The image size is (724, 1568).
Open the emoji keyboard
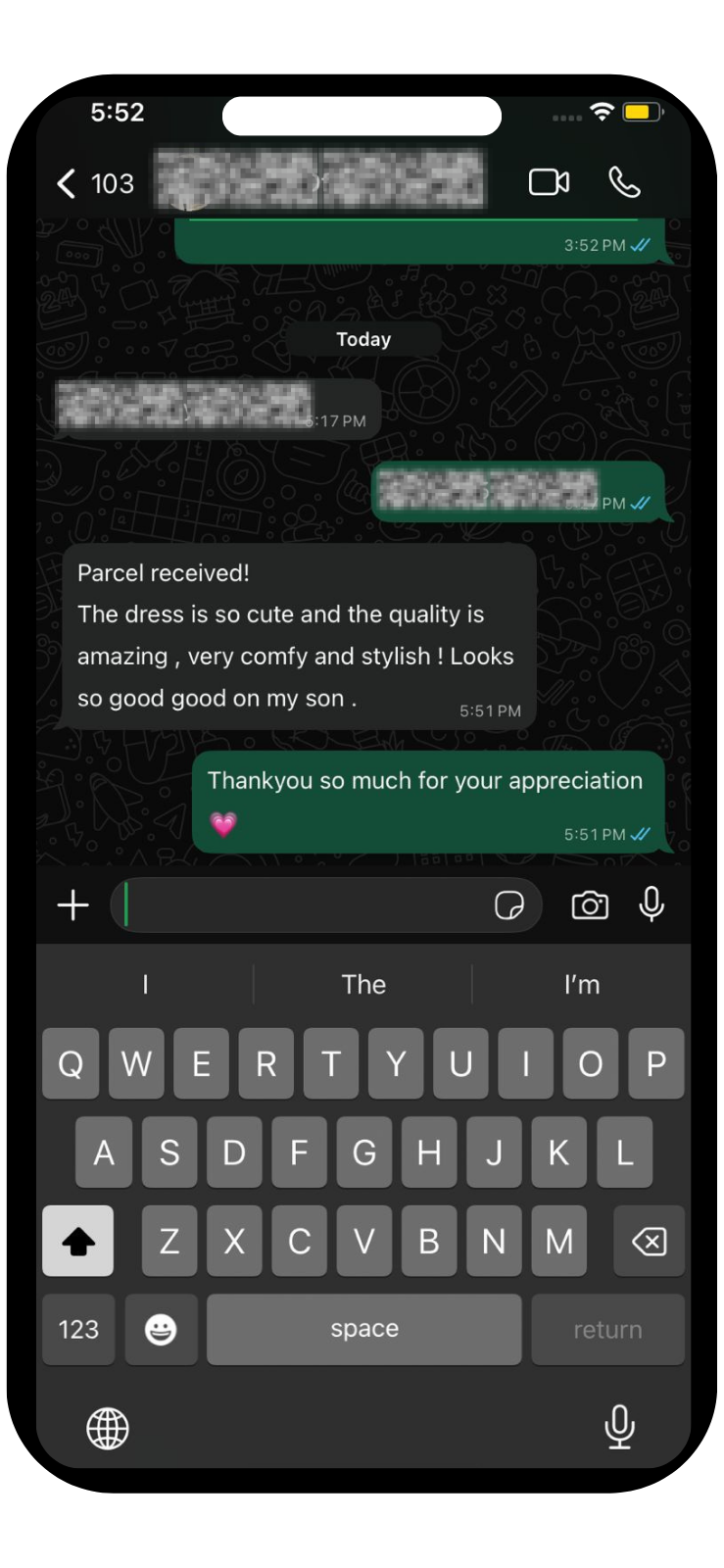(x=161, y=1330)
